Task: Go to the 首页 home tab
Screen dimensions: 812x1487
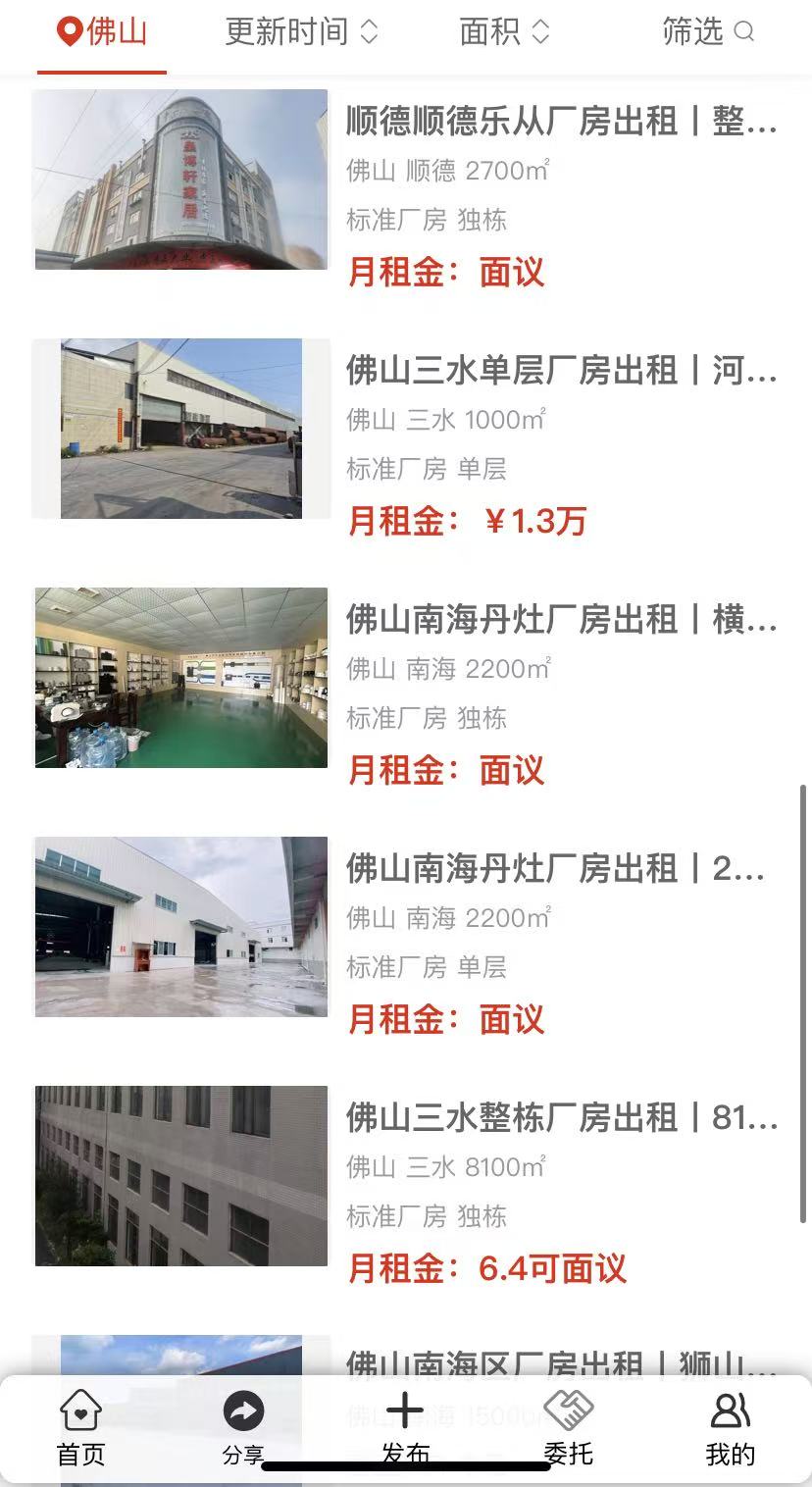Action: coord(80,1428)
